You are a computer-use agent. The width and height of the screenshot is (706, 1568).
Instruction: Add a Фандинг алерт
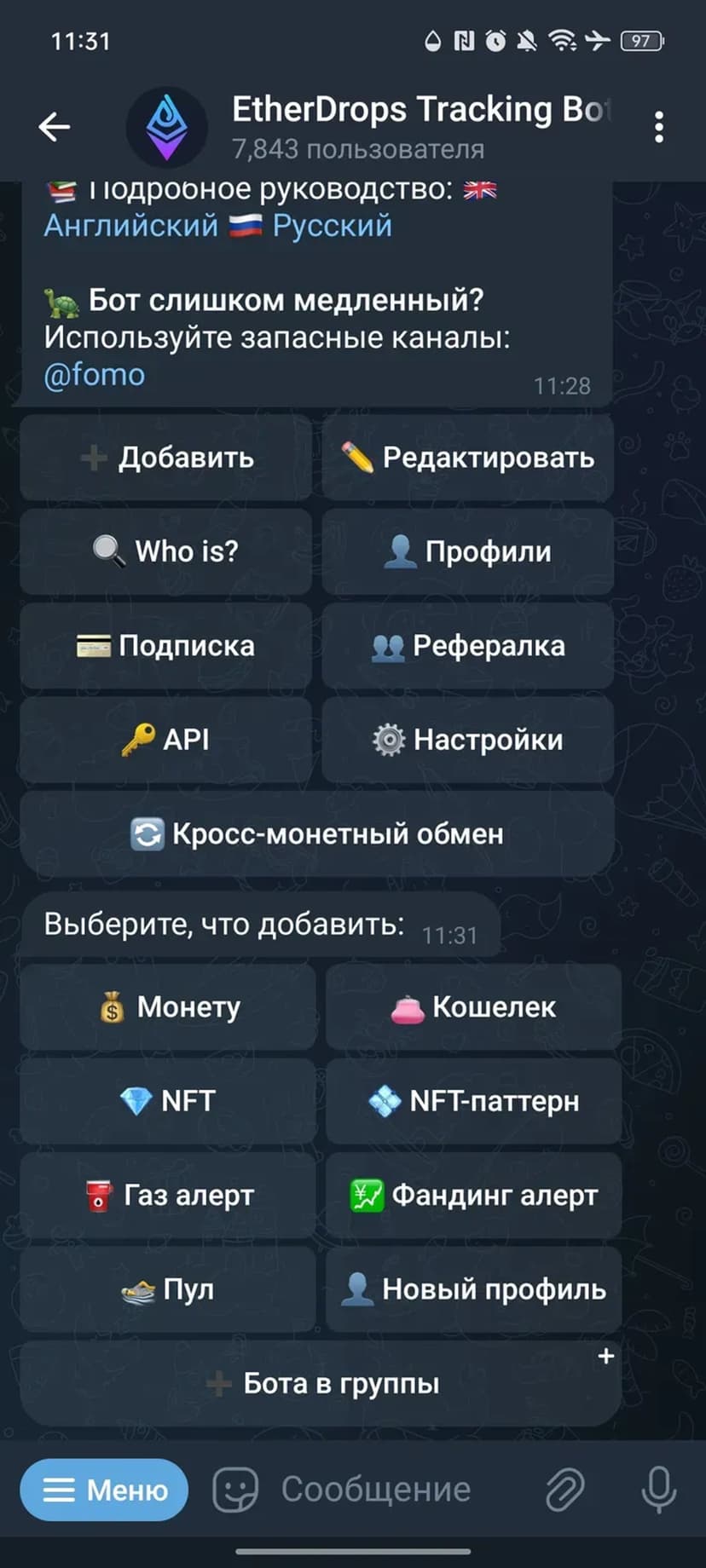(x=473, y=1196)
